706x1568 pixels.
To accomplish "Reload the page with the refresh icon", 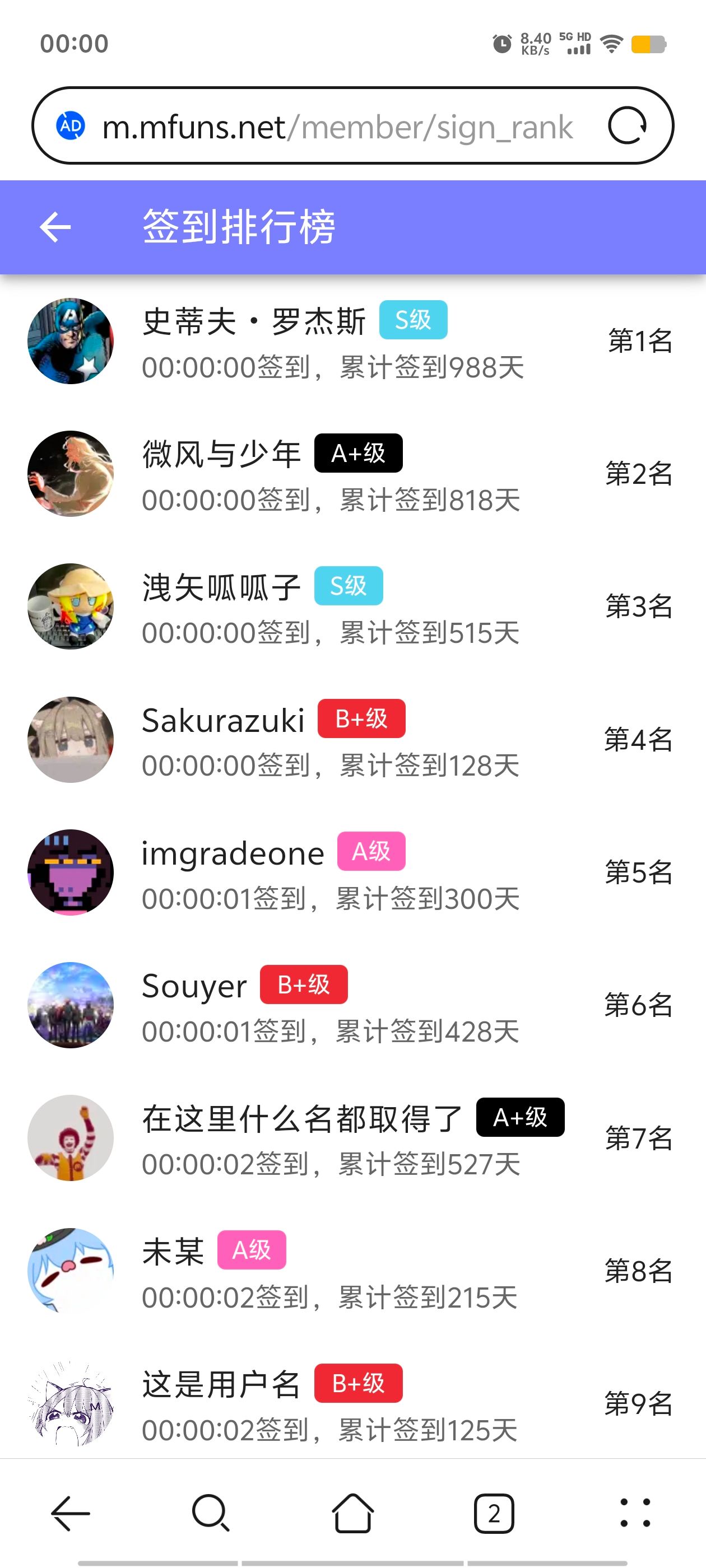I will [627, 126].
